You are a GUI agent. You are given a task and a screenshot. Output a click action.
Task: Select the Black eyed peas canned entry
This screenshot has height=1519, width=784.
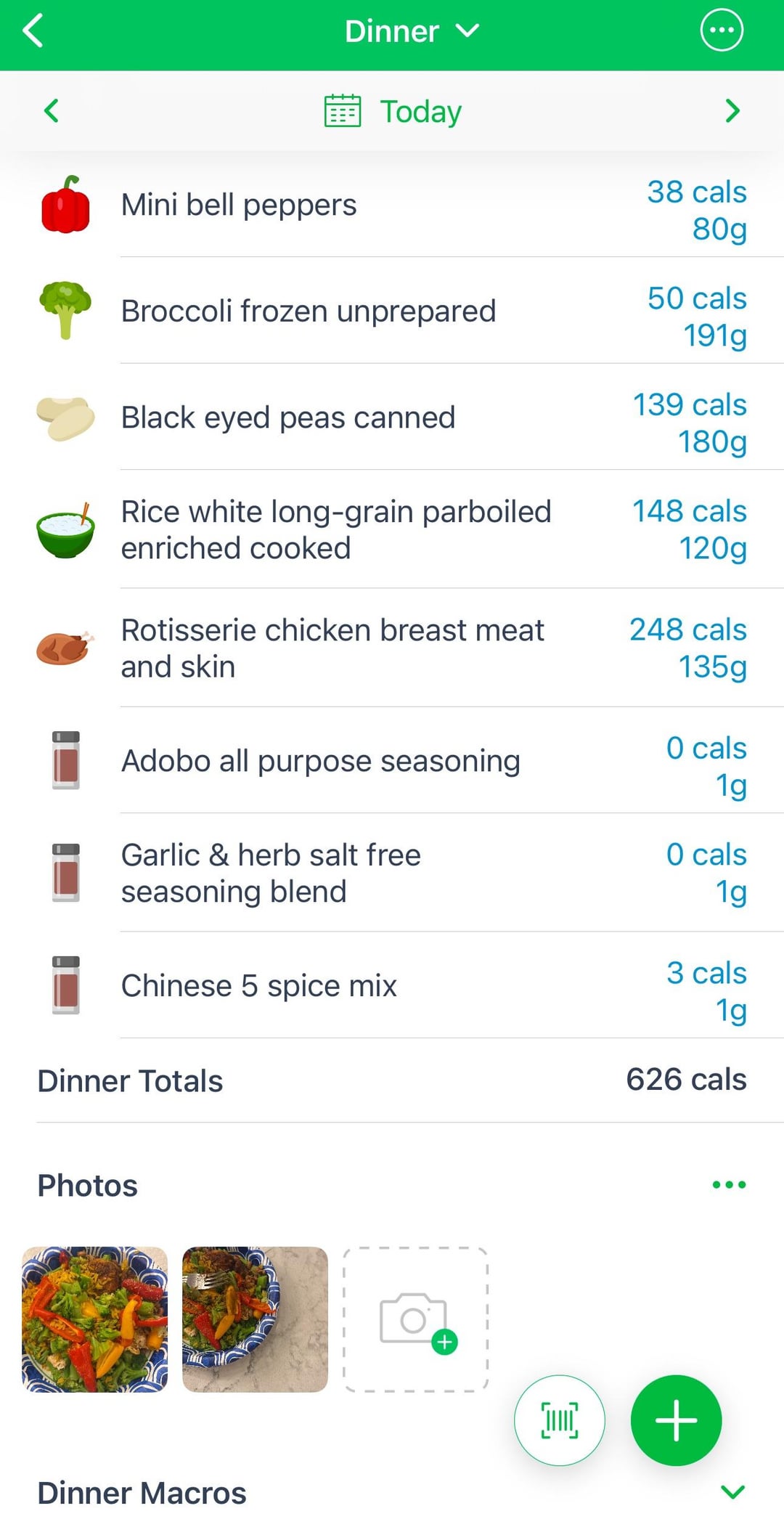click(x=392, y=418)
